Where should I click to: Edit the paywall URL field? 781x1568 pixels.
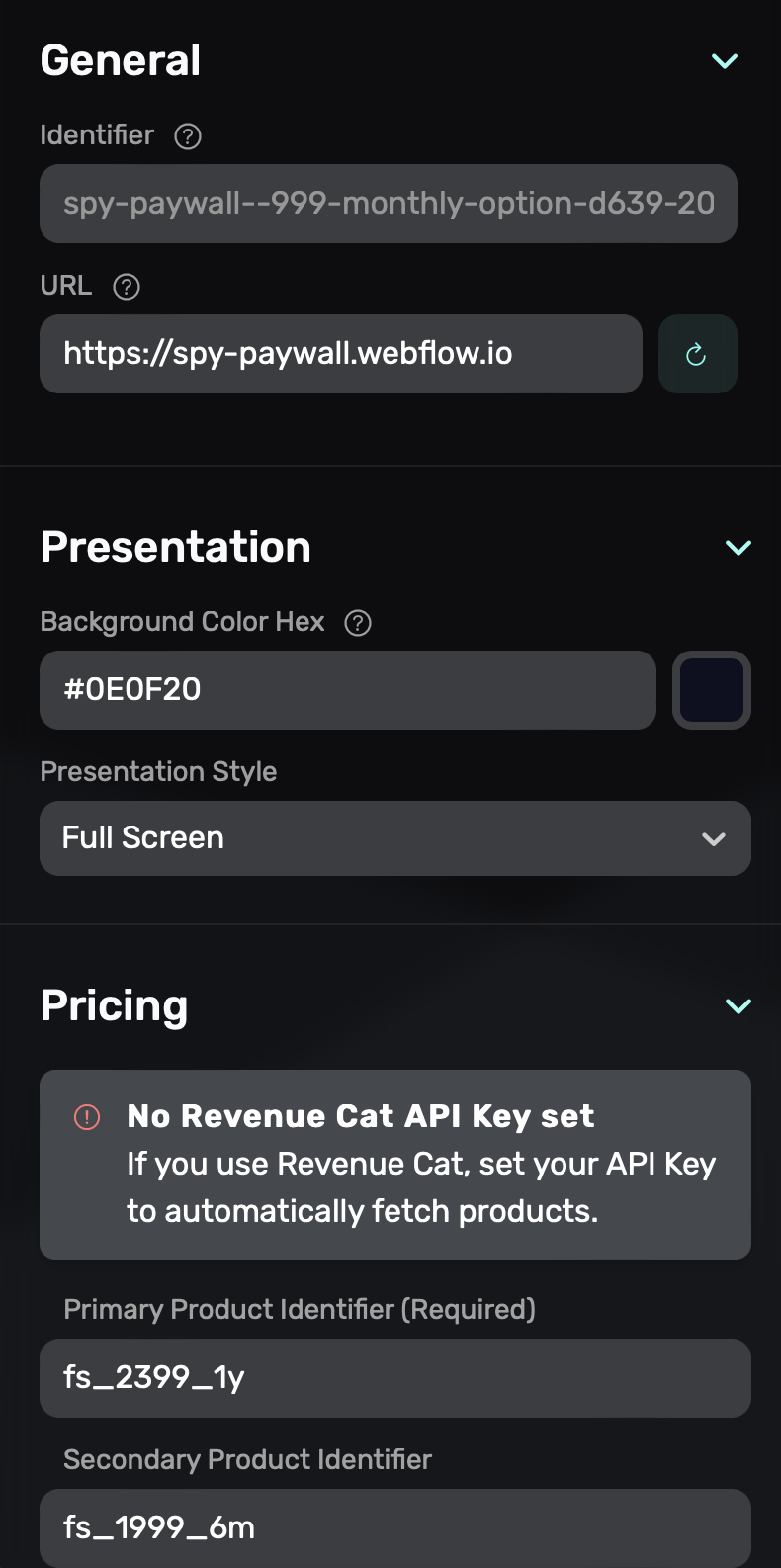[340, 354]
